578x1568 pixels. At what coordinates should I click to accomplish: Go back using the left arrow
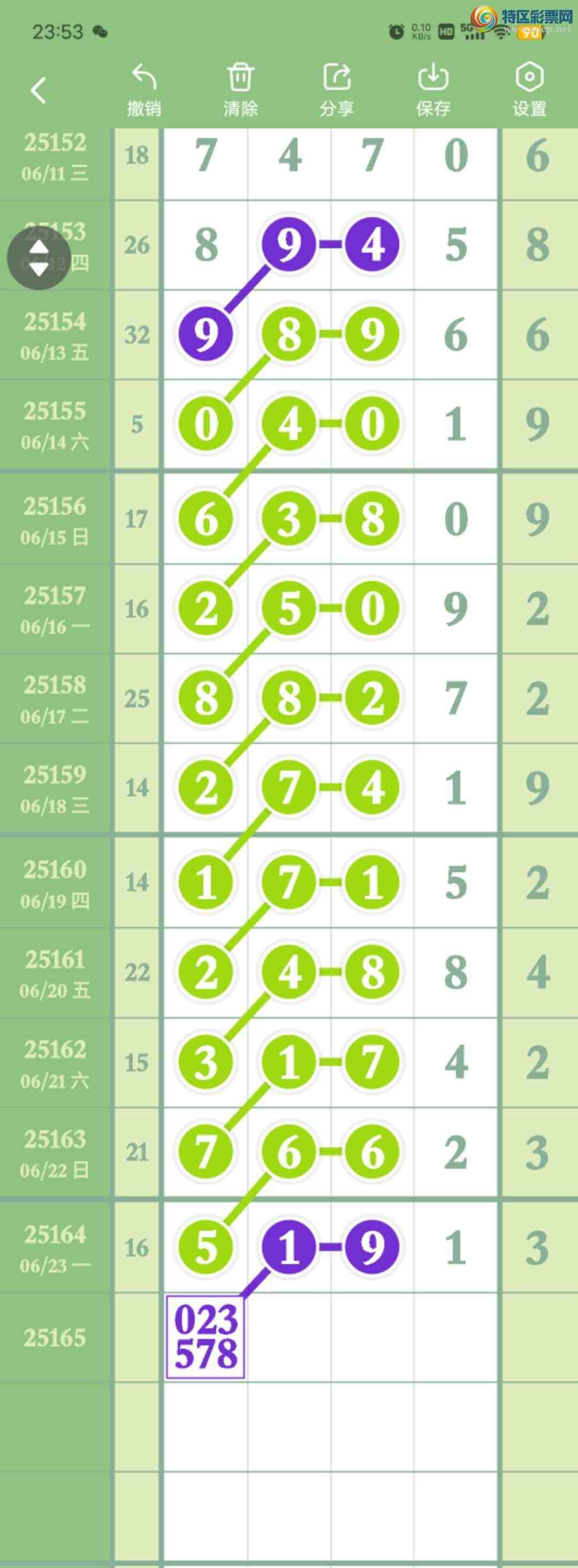pyautogui.click(x=39, y=90)
